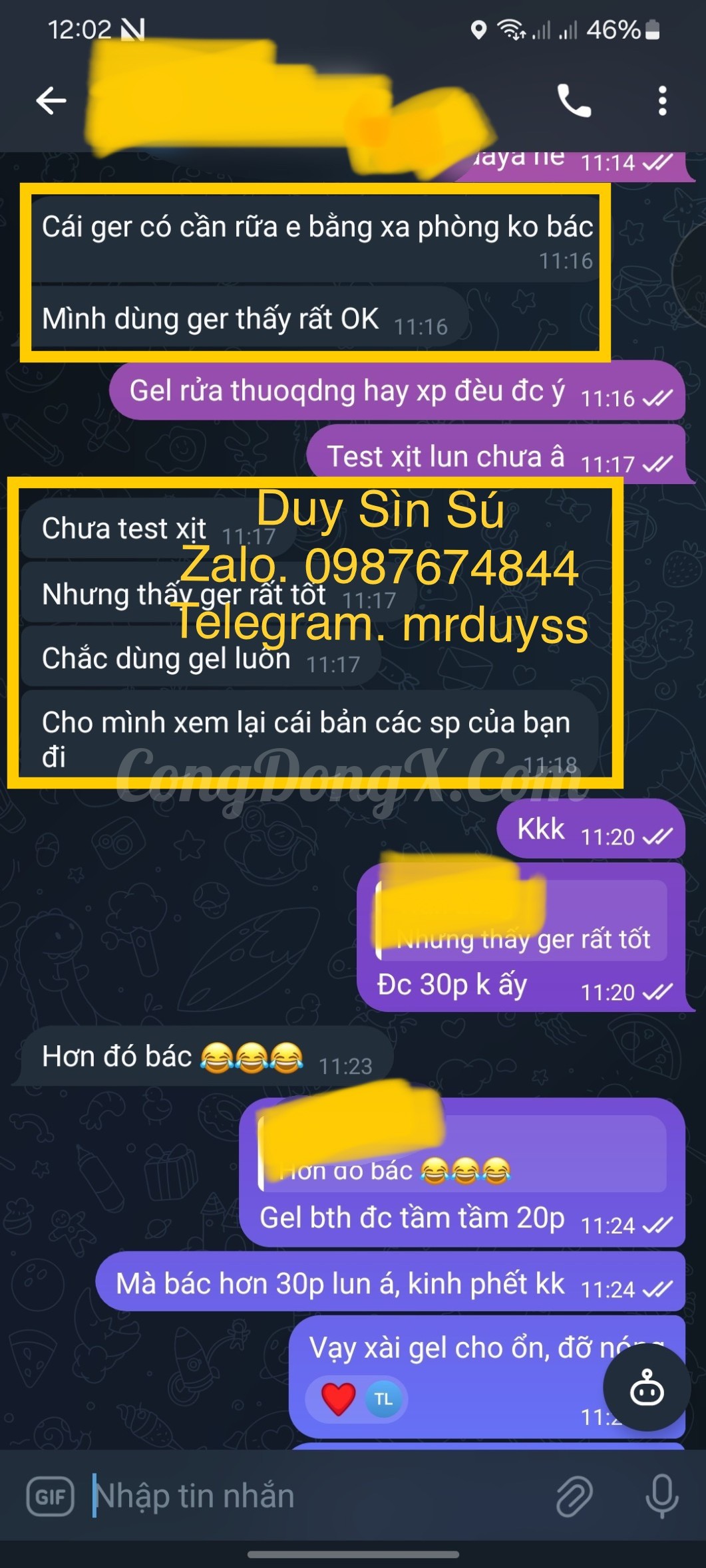The height and width of the screenshot is (1568, 706).
Task: Tap the microphone to record voice
Action: (x=662, y=1496)
